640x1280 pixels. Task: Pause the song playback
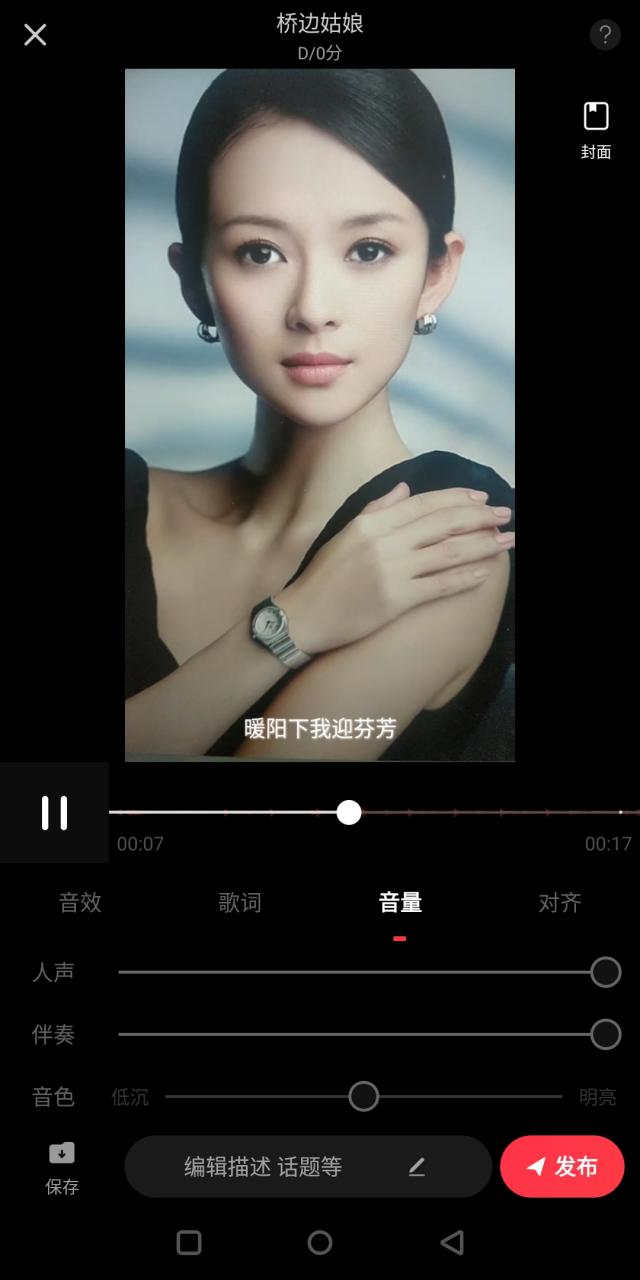point(54,813)
